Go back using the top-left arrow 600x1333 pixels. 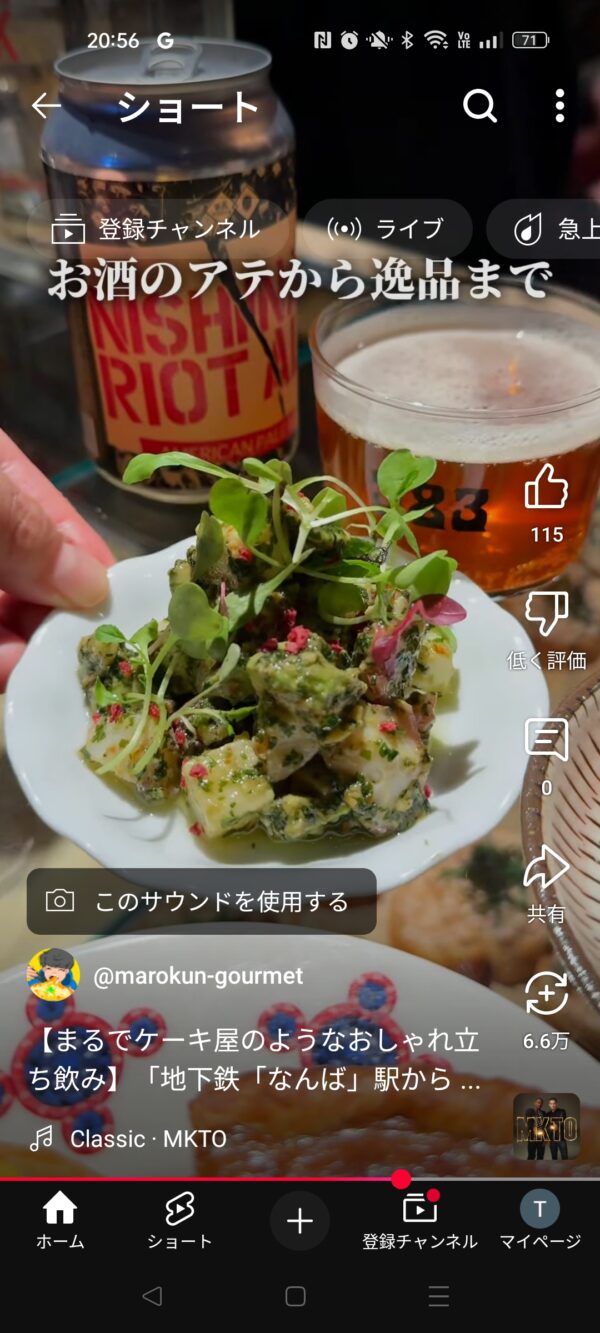(46, 105)
